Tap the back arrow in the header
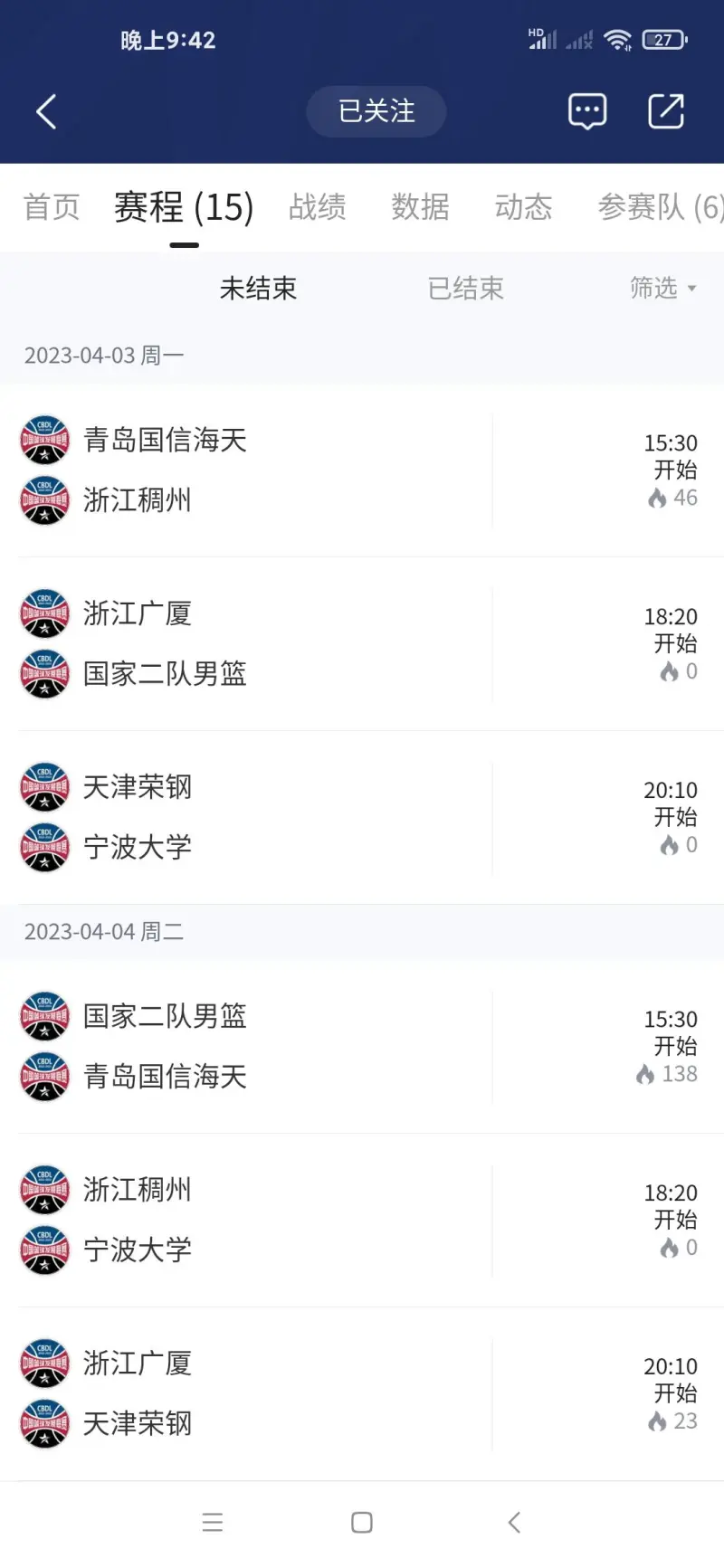Image resolution: width=724 pixels, height=1568 pixels. pos(46,111)
